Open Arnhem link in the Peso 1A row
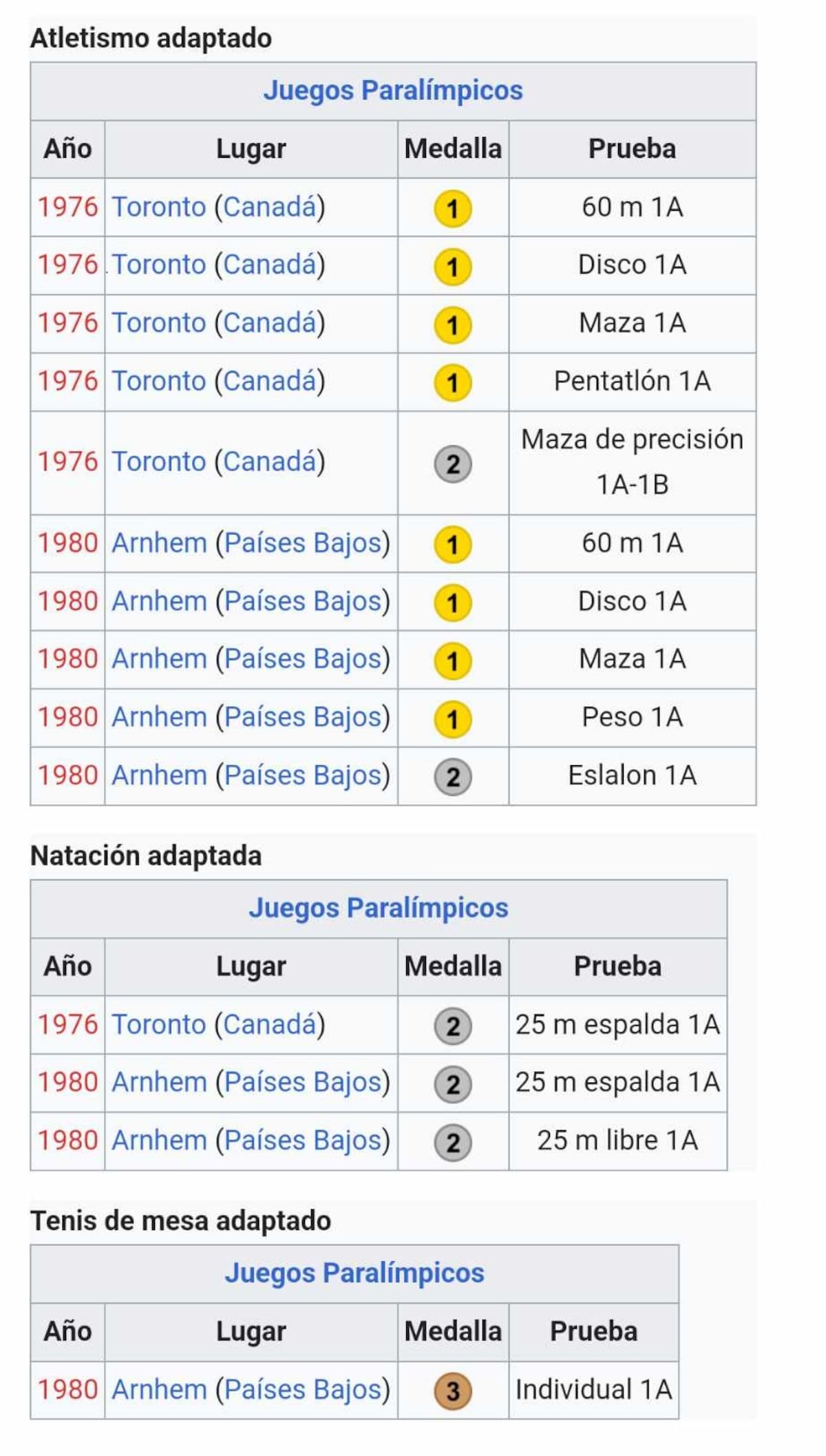 (159, 717)
